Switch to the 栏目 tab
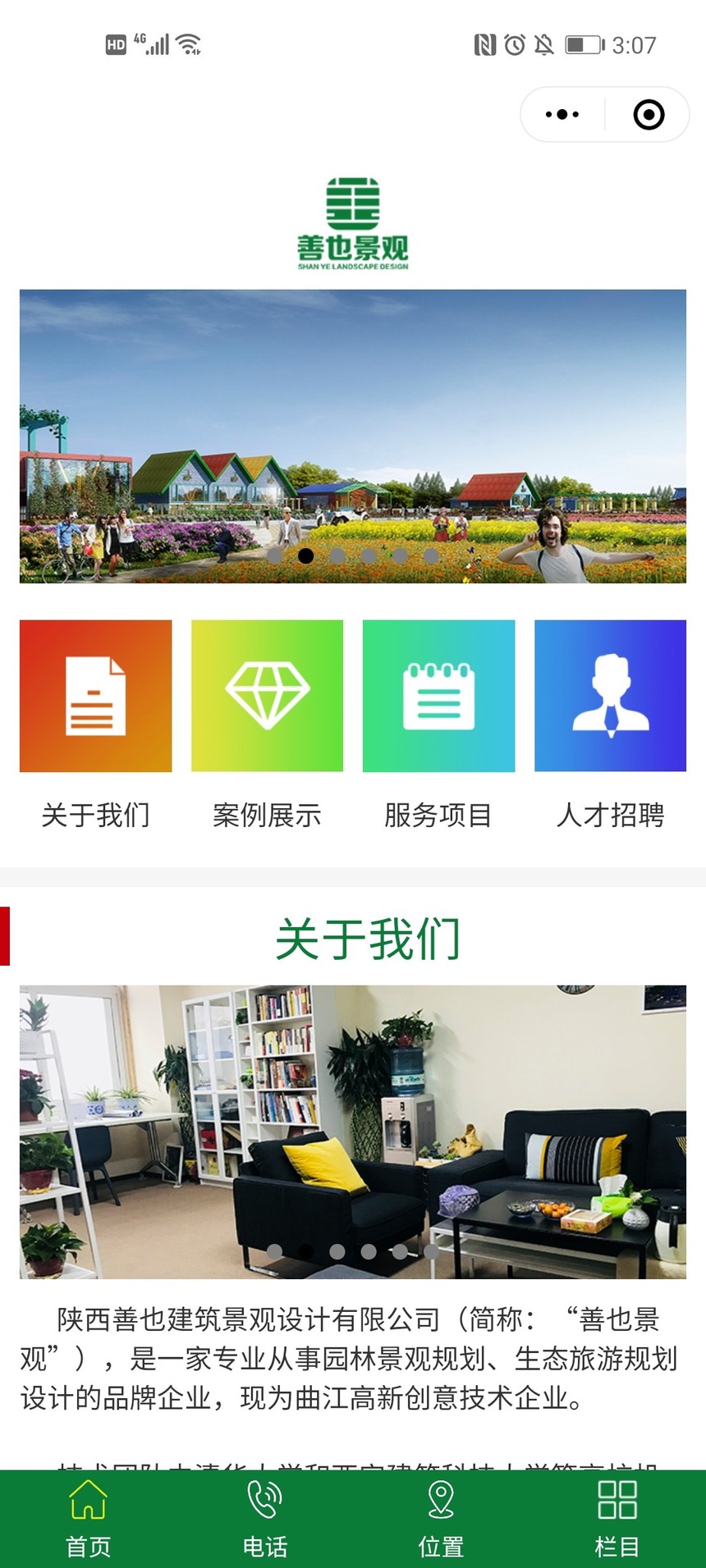Screen dimensions: 706x1568 (617, 1519)
